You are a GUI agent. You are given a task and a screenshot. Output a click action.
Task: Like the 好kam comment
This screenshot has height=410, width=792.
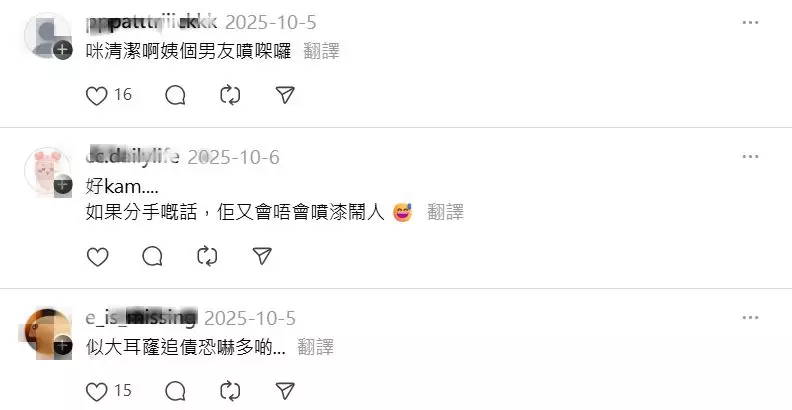pyautogui.click(x=97, y=257)
